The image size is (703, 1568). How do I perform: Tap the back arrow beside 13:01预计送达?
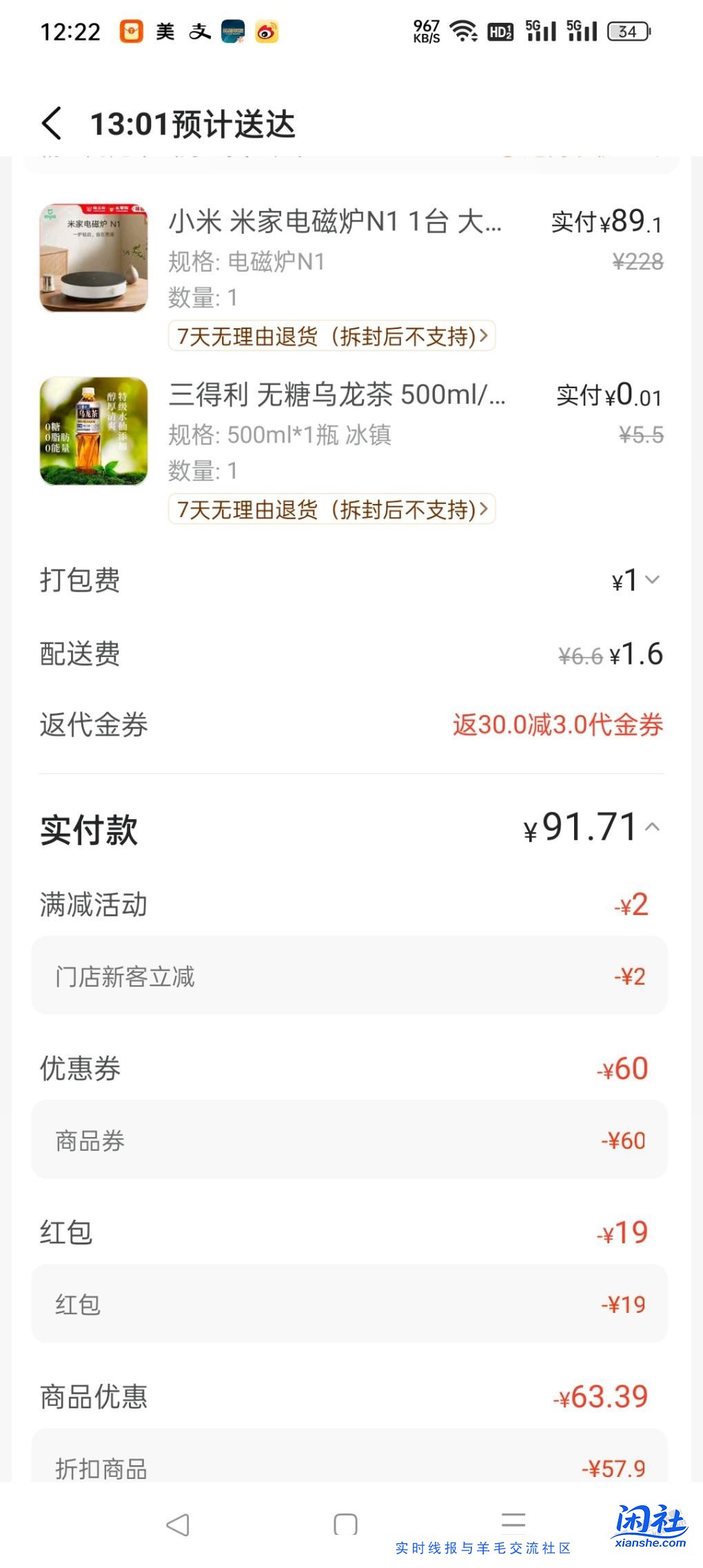(50, 121)
